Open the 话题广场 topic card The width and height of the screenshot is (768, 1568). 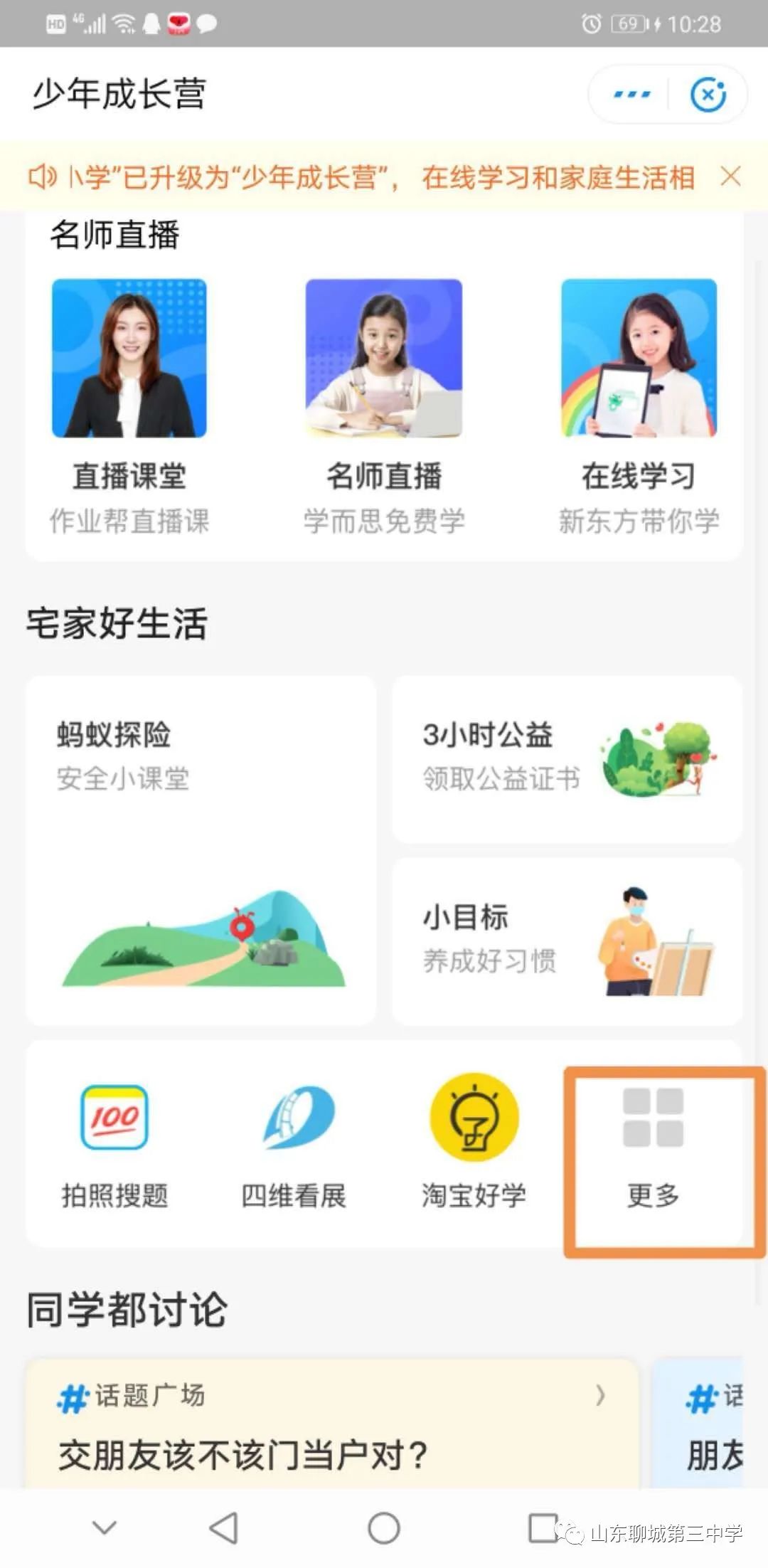pos(332,1424)
